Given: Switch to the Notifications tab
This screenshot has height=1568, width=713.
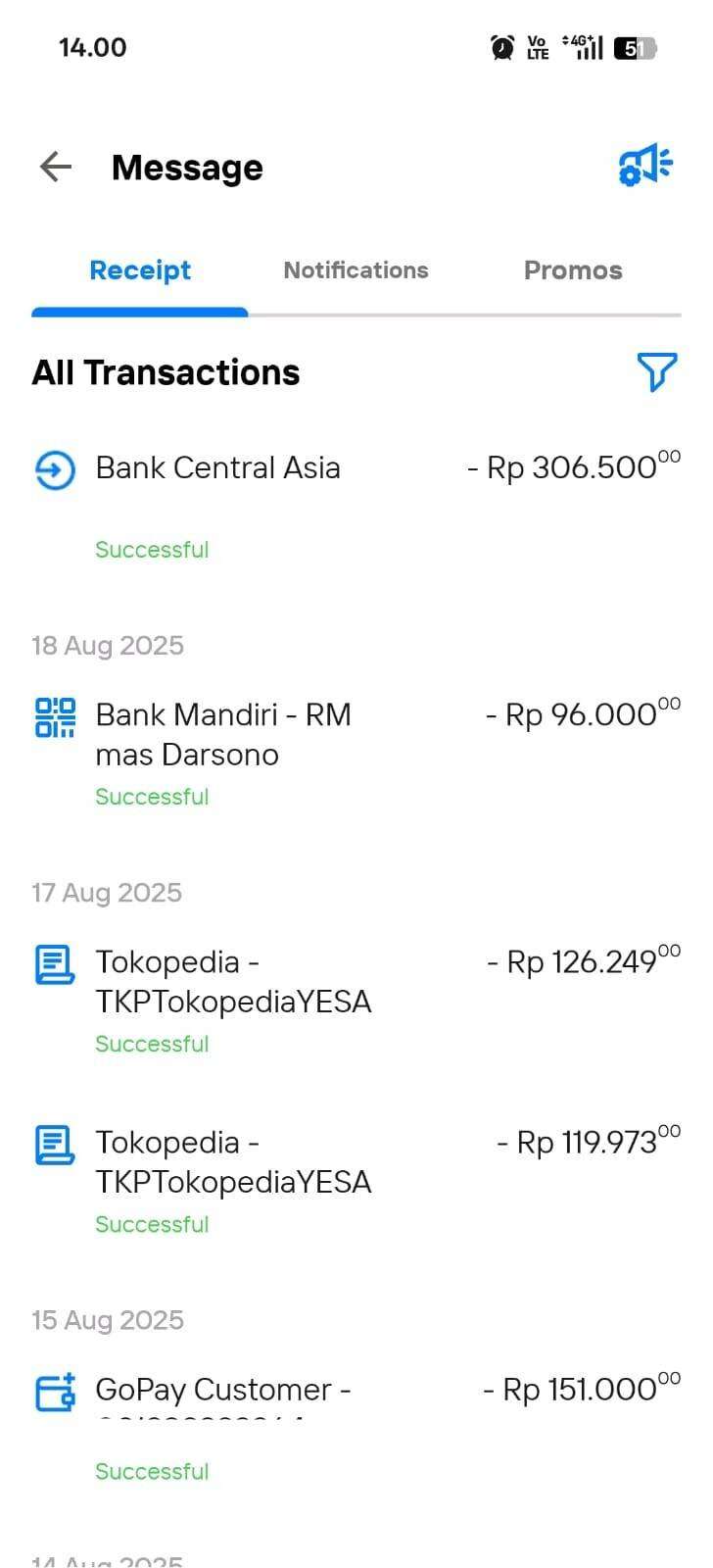Looking at the screenshot, I should (356, 270).
